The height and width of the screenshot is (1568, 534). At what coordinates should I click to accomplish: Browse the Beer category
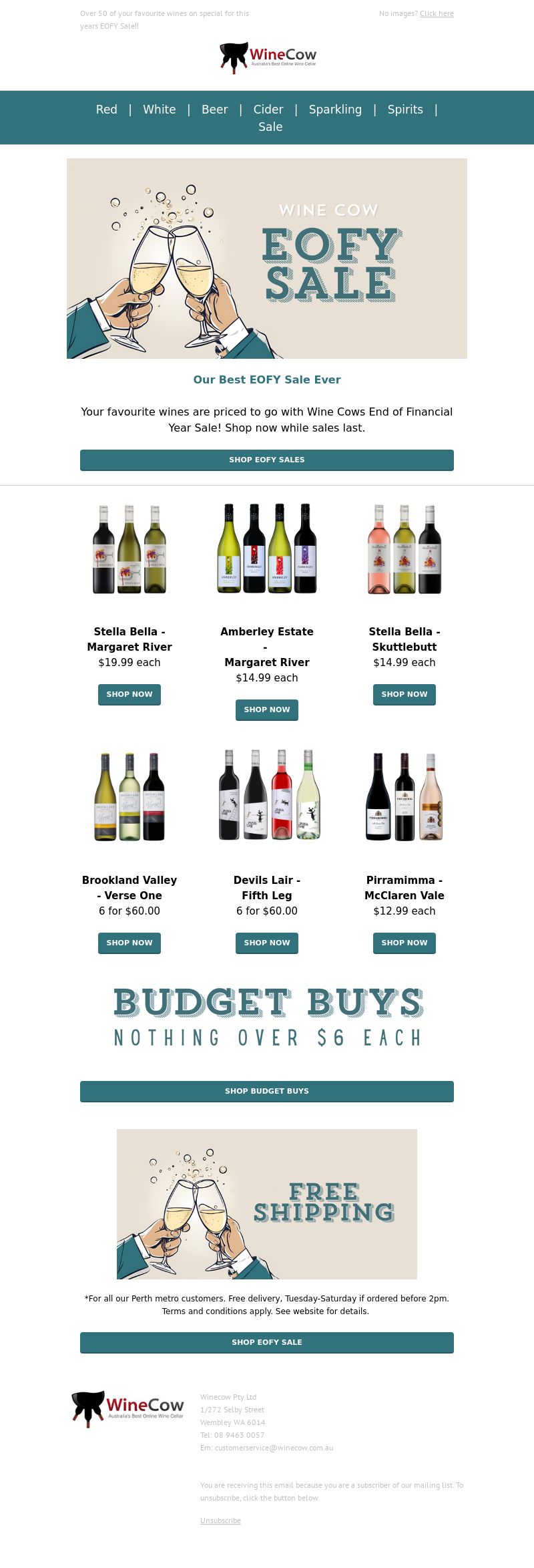point(214,110)
